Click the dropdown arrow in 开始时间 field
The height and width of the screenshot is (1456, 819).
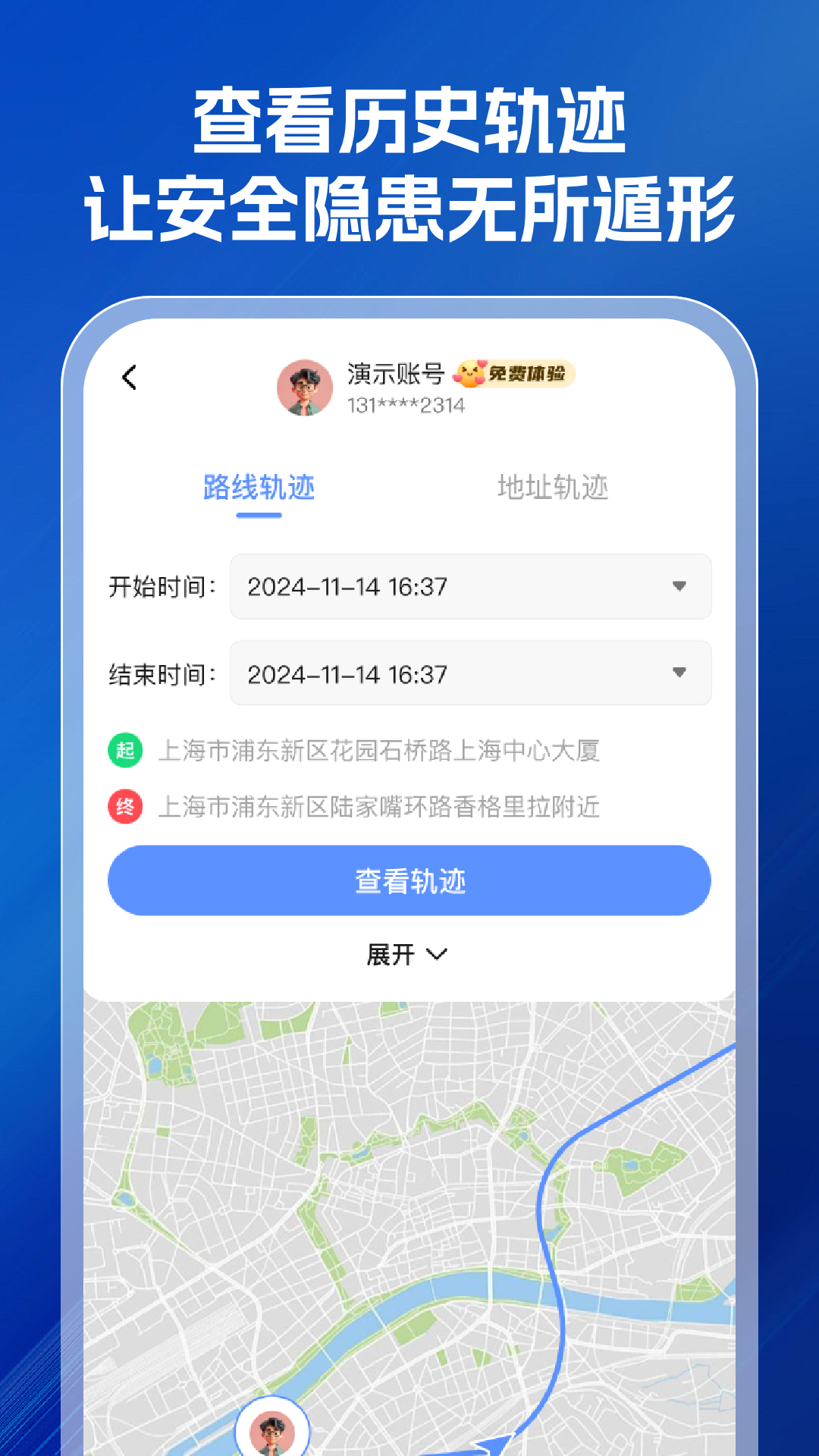tap(680, 586)
